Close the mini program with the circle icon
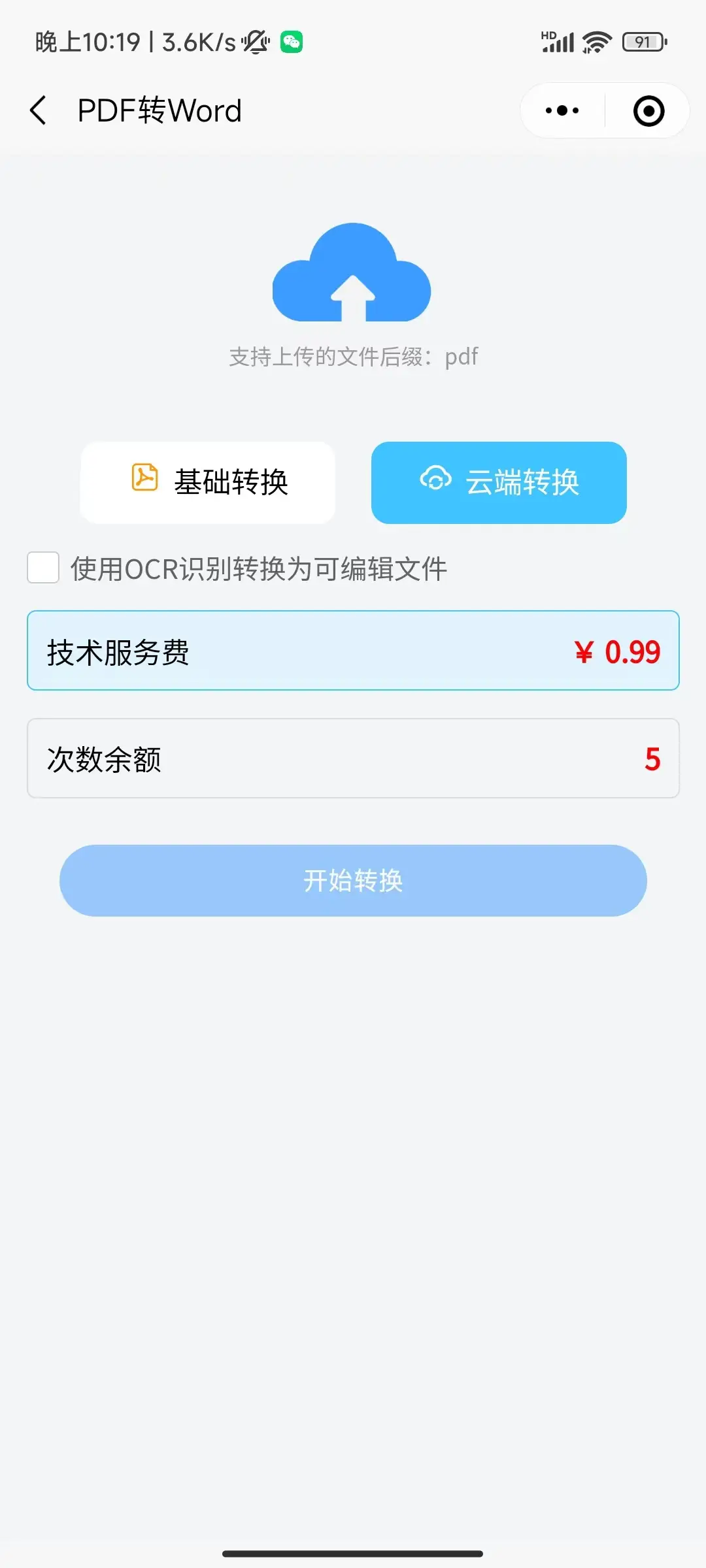 point(648,110)
